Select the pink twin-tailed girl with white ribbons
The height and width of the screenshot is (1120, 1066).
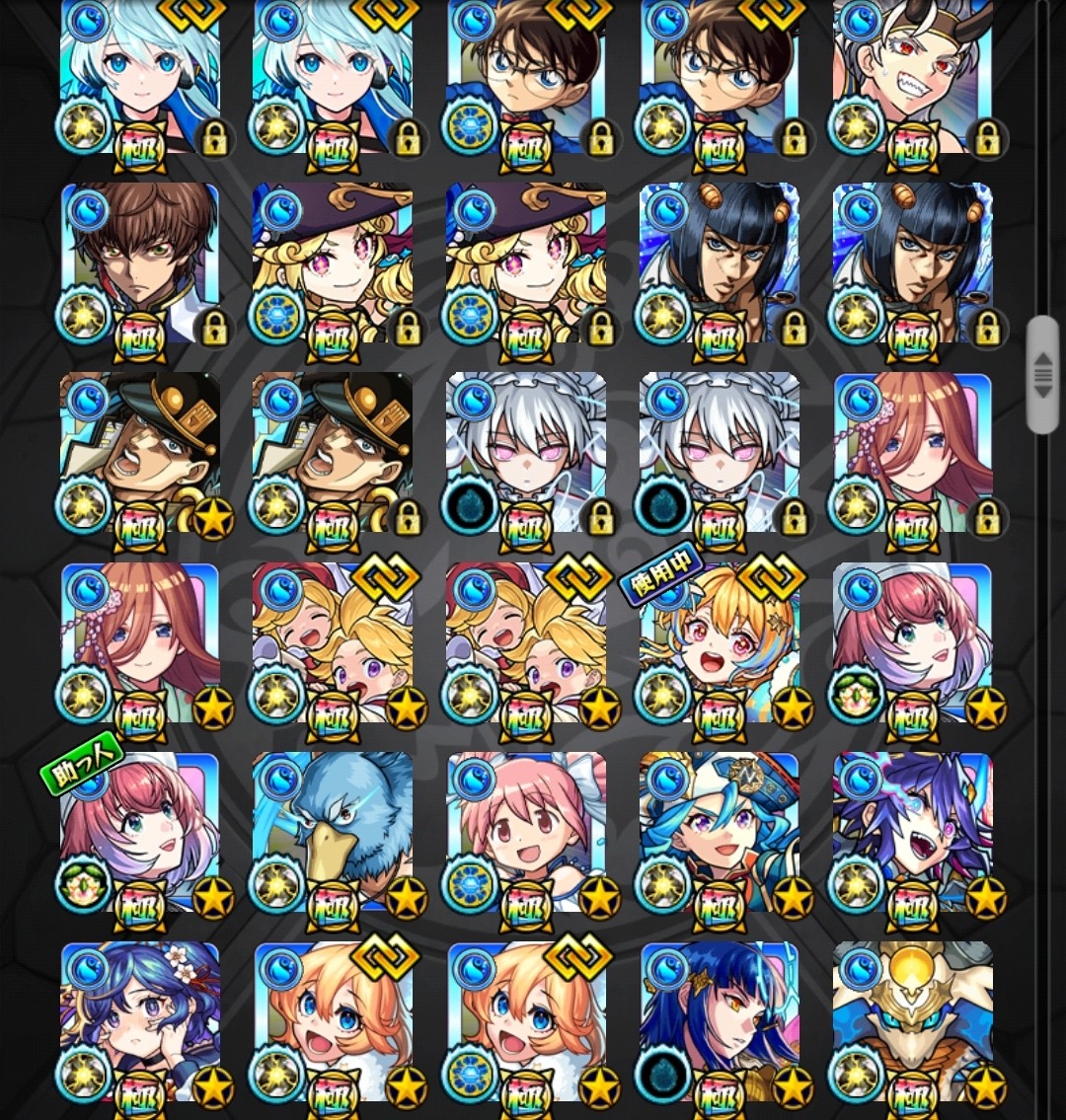(x=526, y=834)
